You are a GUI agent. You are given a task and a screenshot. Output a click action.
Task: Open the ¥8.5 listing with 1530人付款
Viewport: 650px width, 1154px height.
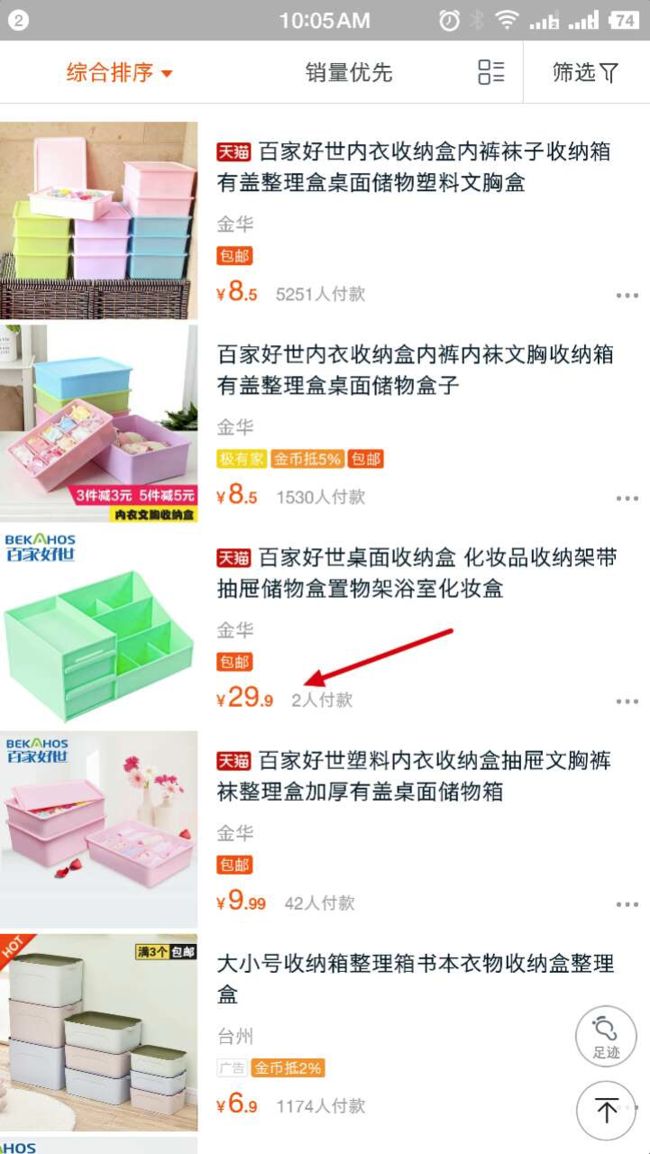pyautogui.click(x=325, y=423)
